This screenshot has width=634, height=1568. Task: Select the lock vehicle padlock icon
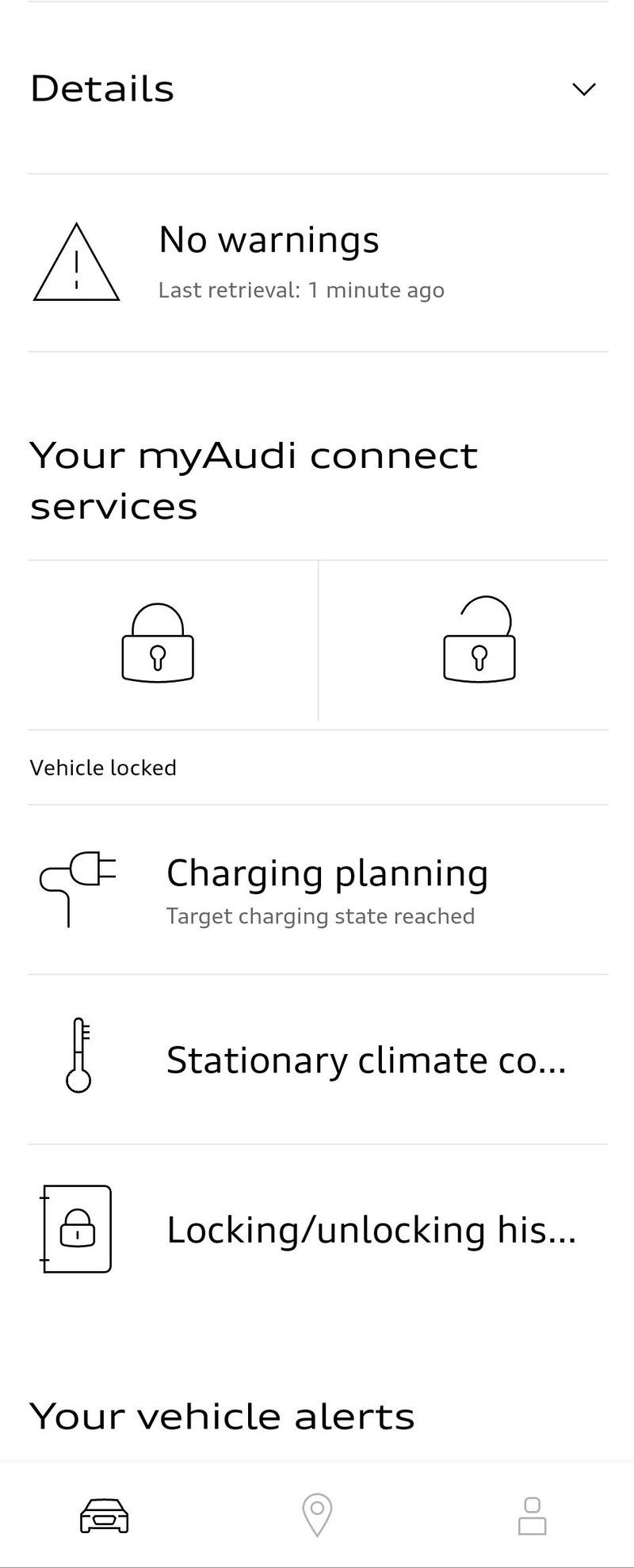point(158,643)
